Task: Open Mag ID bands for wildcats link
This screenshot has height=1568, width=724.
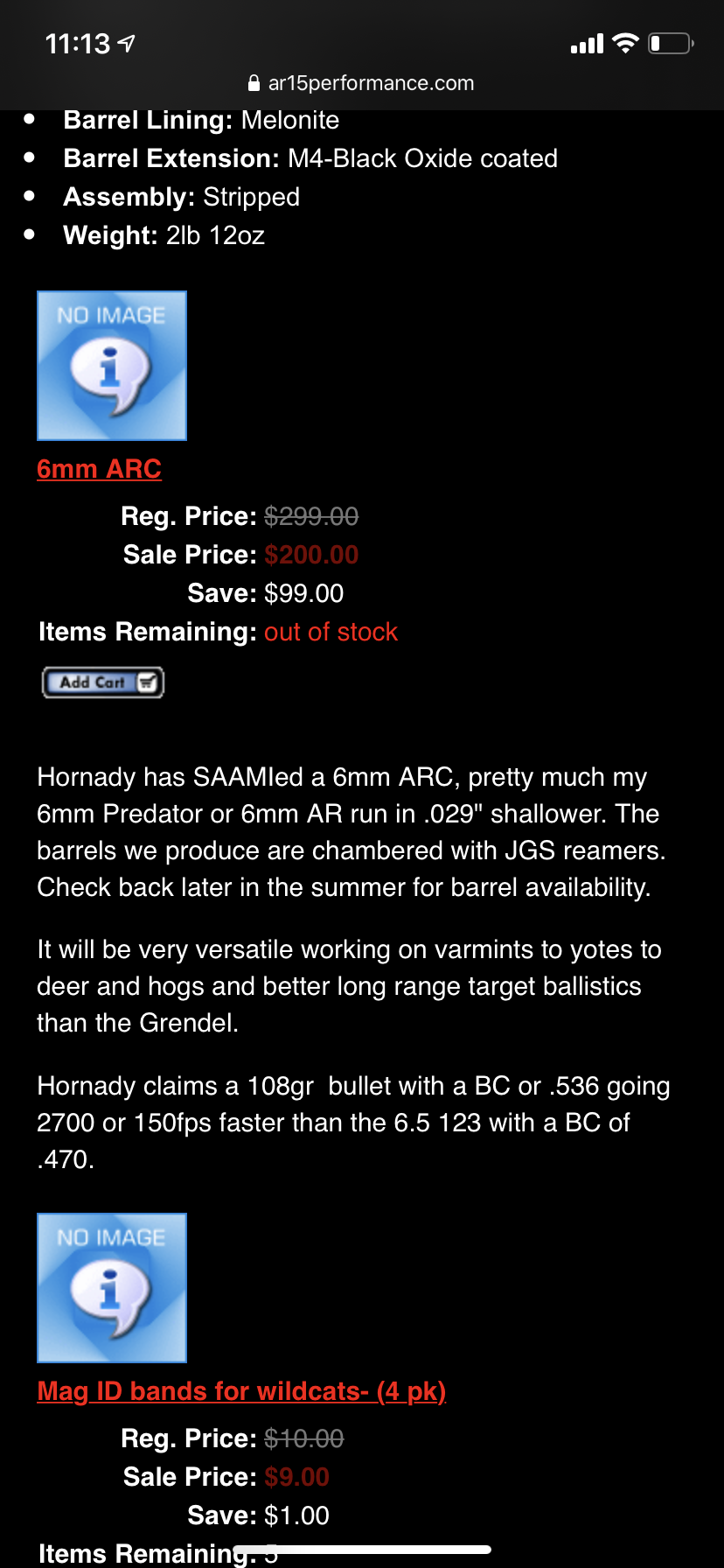Action: 241,1391
